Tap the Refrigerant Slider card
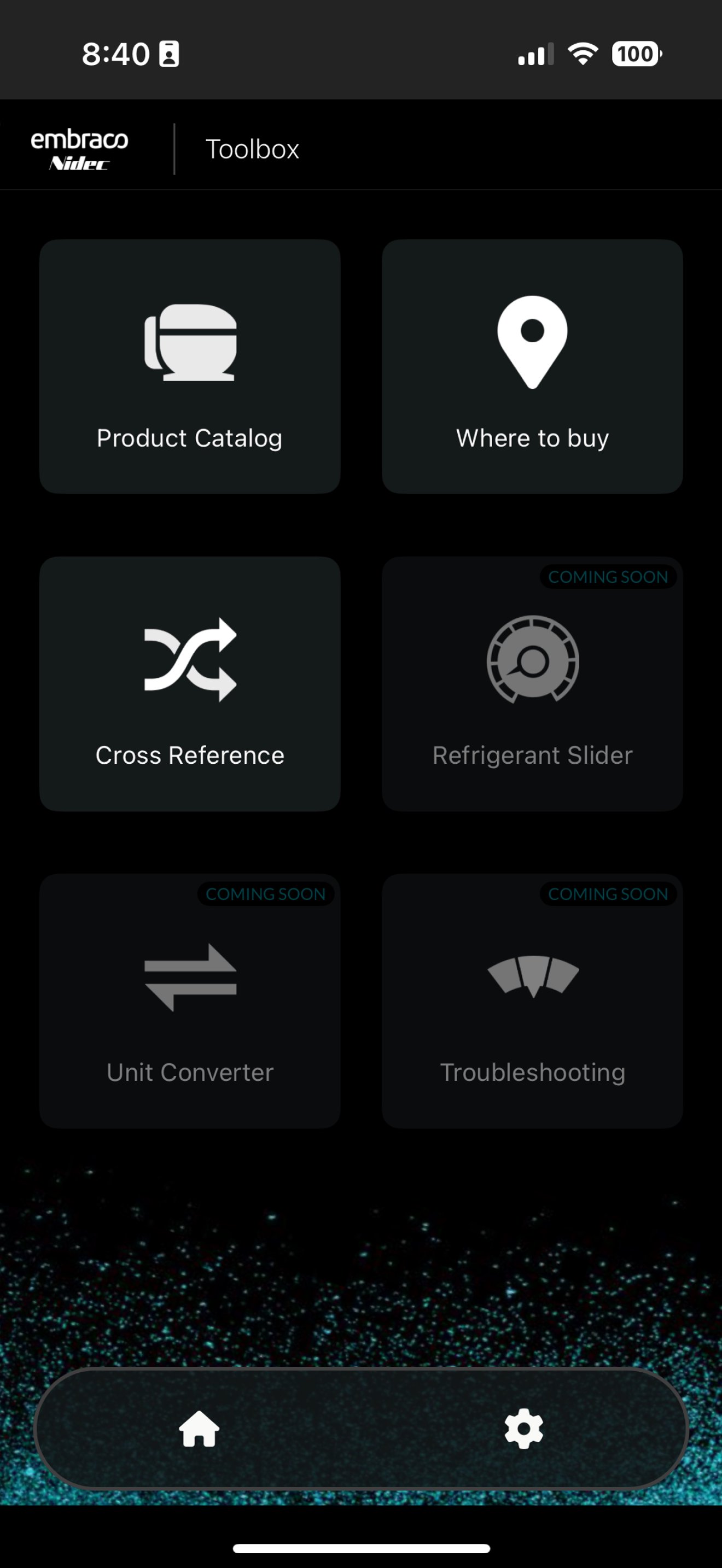722x1568 pixels. click(x=532, y=683)
